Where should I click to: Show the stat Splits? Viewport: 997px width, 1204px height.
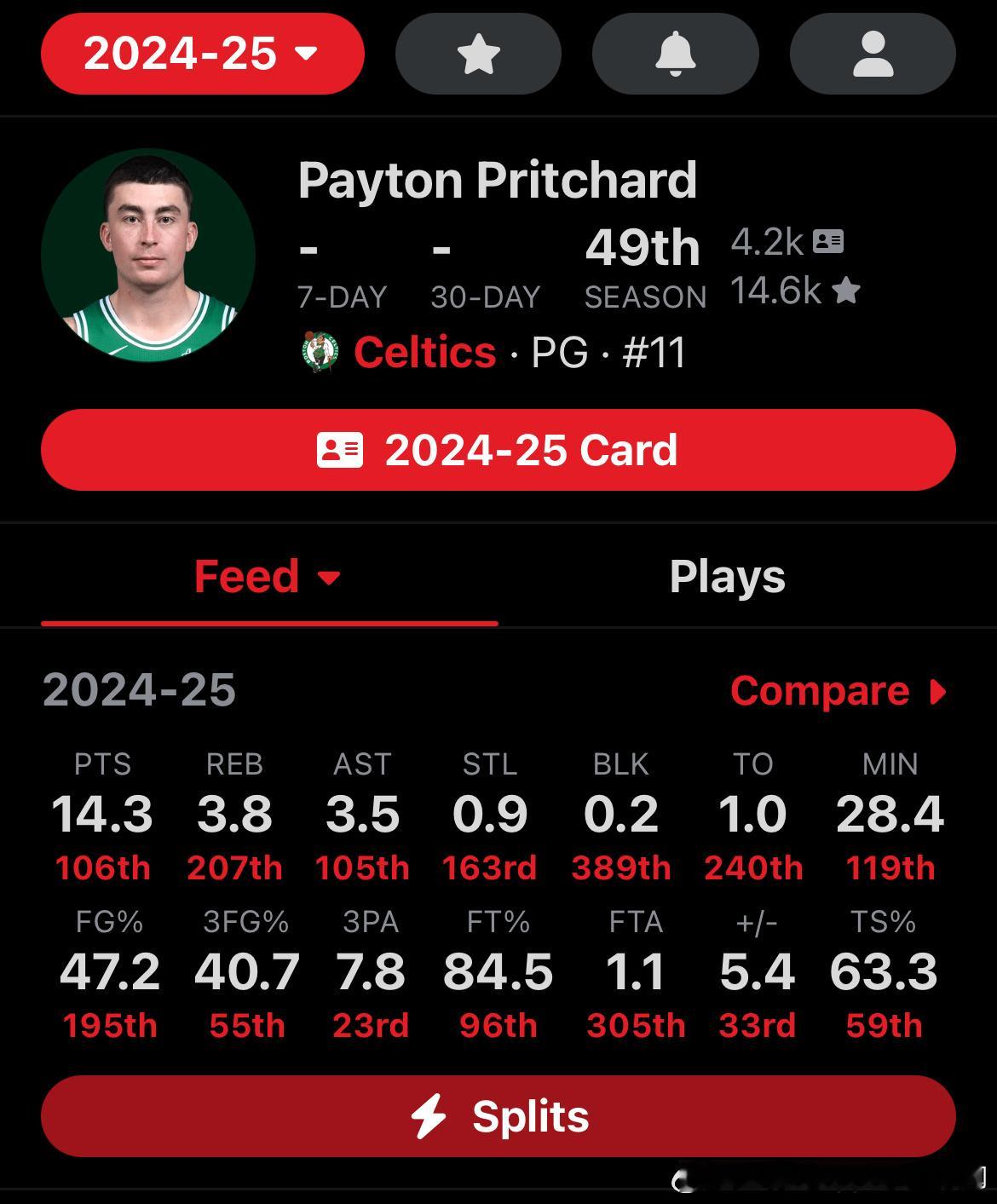coord(498,1116)
